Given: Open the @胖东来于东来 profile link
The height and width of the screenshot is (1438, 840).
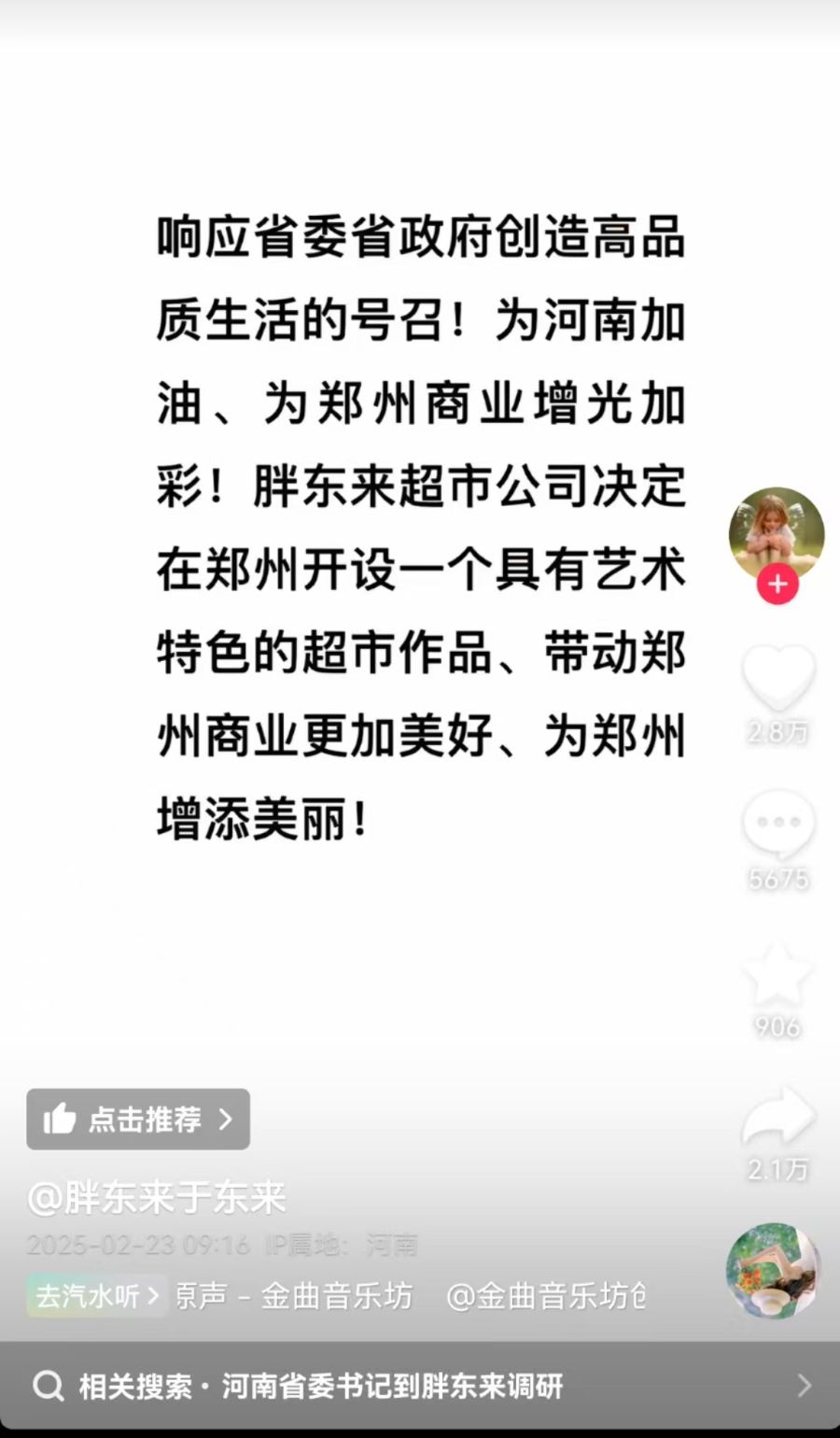Looking at the screenshot, I should coord(157,1197).
